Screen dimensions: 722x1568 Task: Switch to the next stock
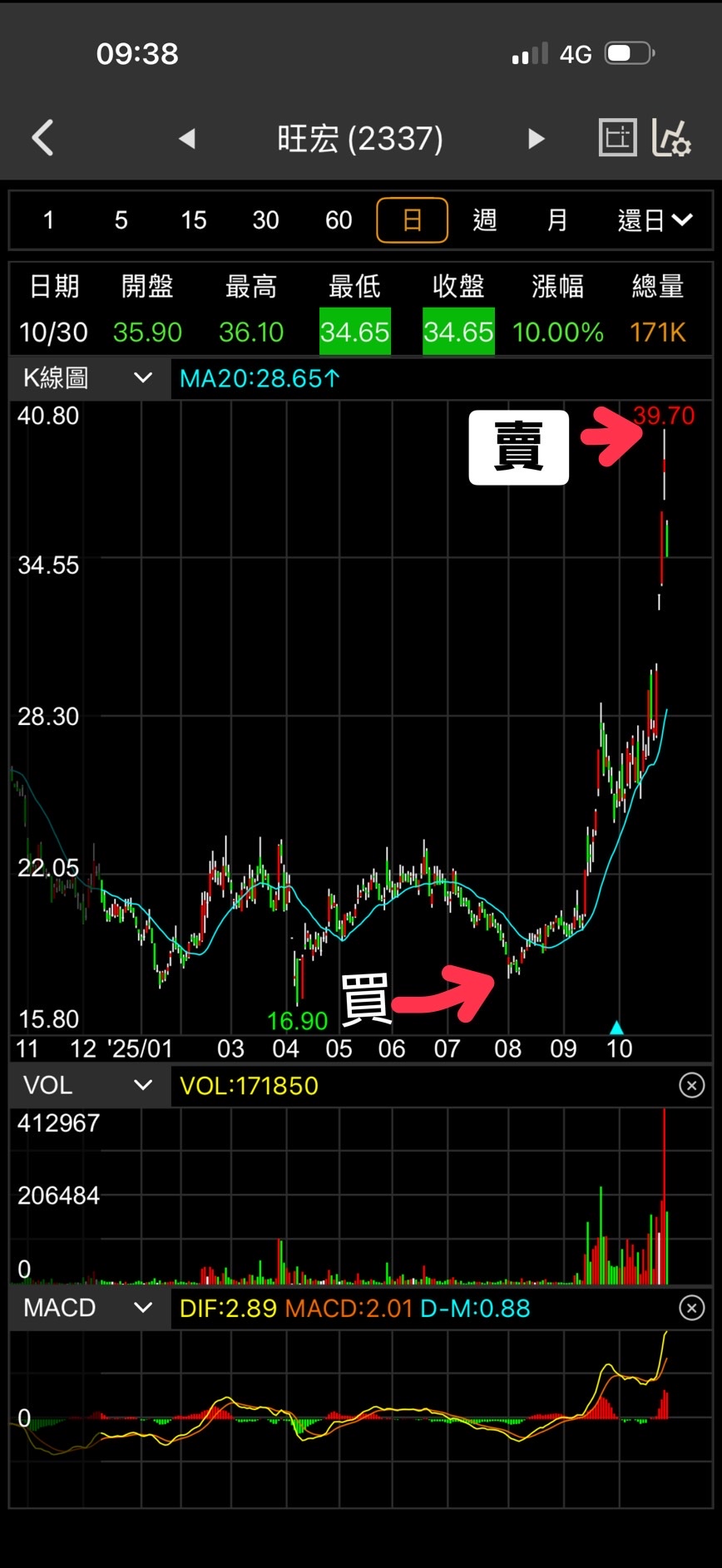(537, 139)
